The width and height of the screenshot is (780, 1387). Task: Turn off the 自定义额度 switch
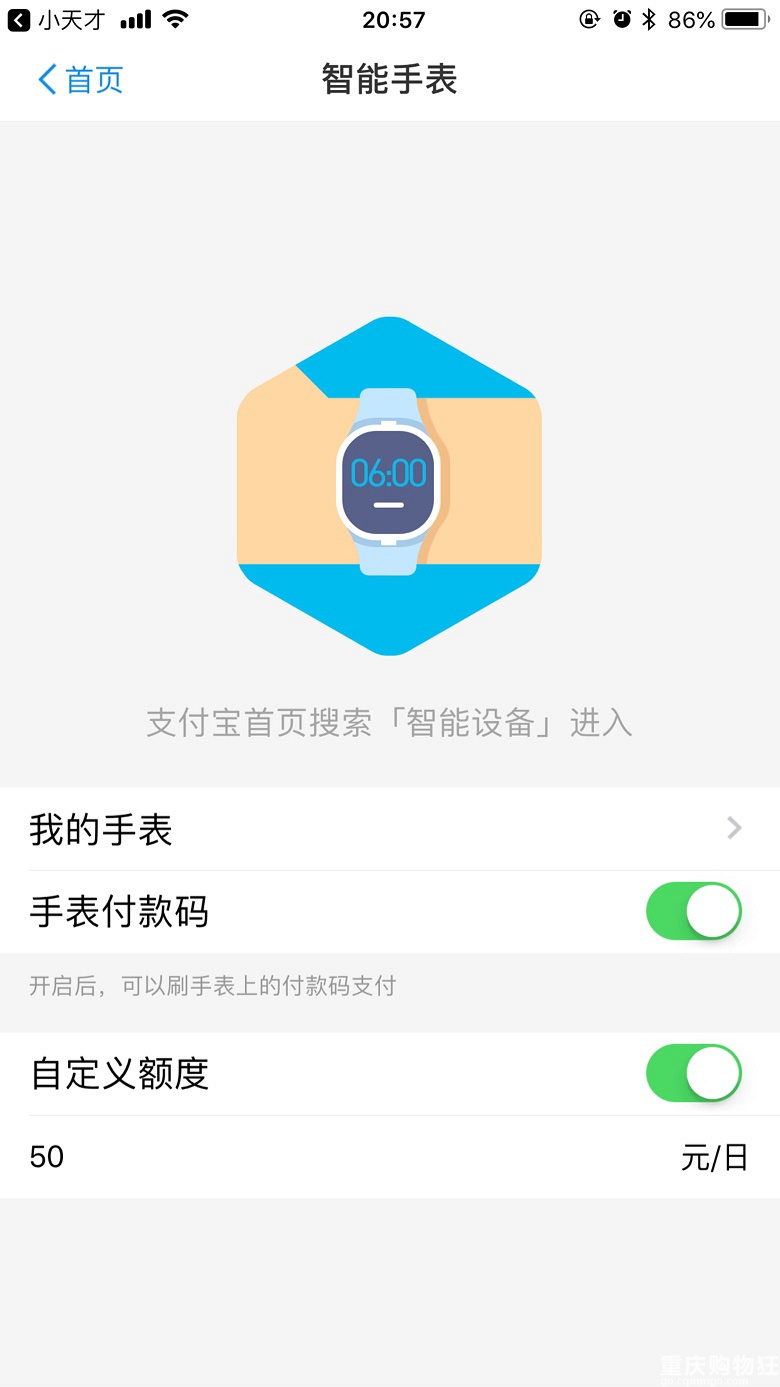[694, 1073]
